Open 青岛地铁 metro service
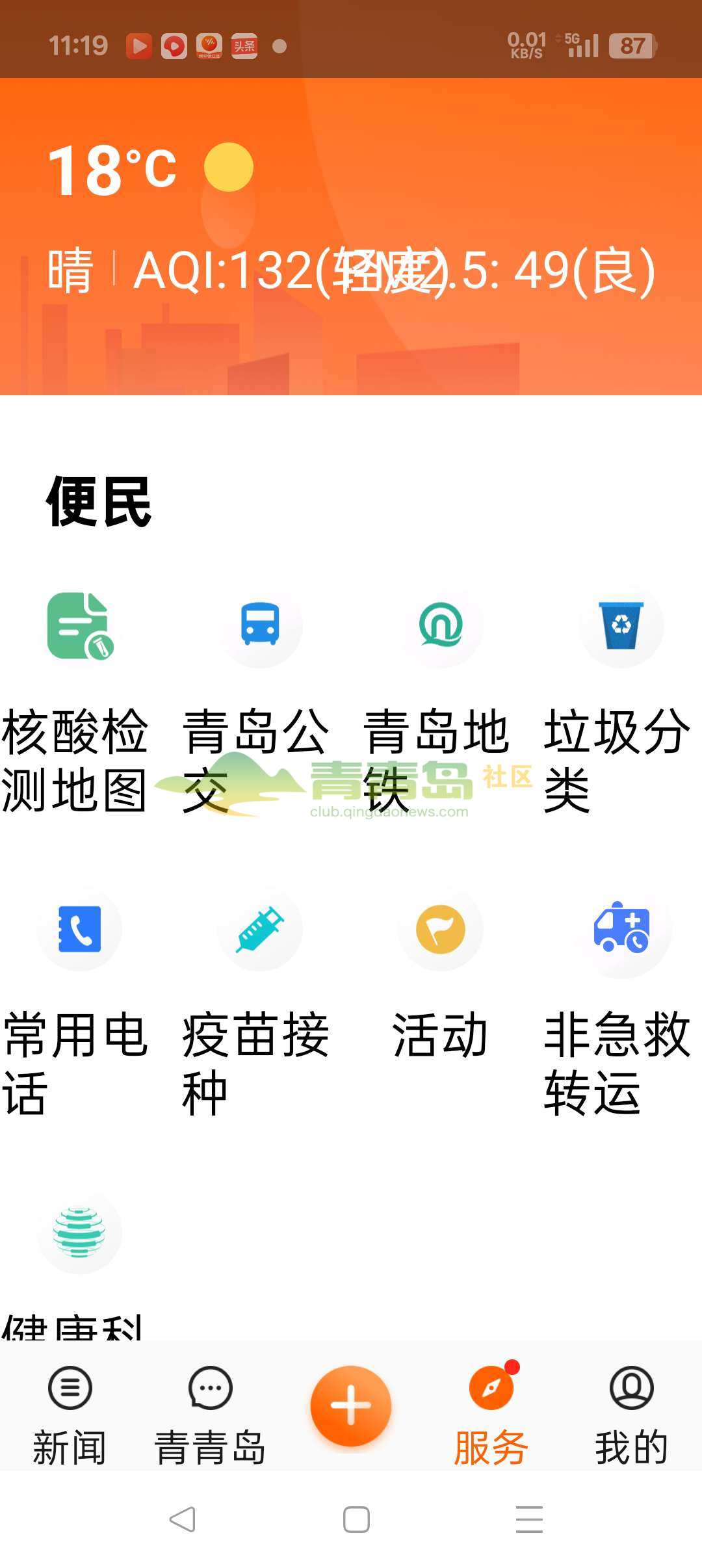 point(441,626)
